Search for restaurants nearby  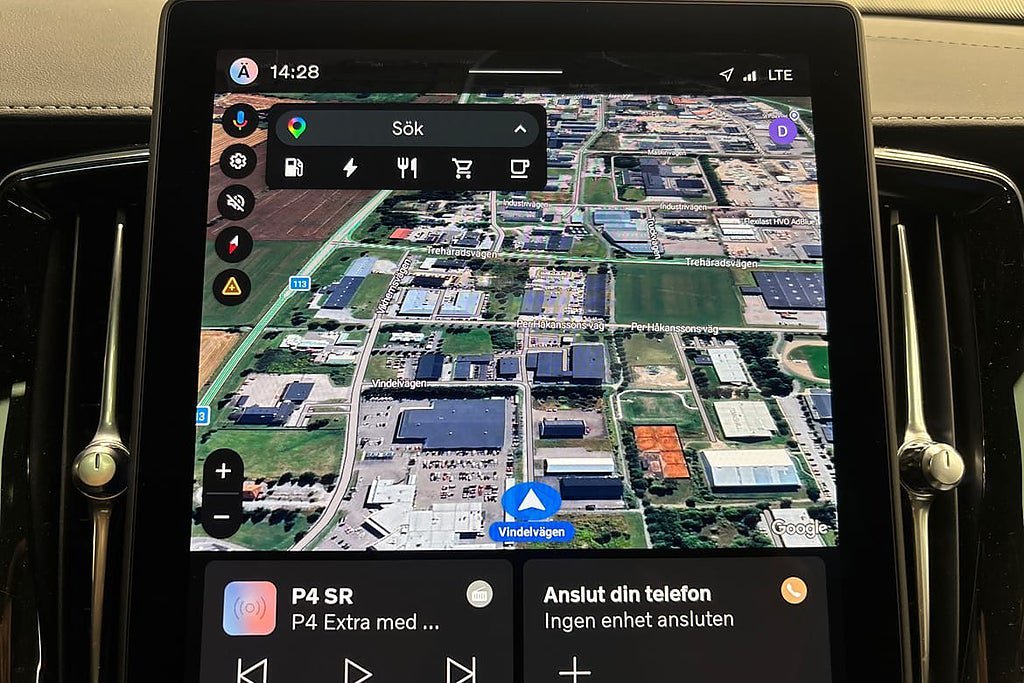click(406, 167)
